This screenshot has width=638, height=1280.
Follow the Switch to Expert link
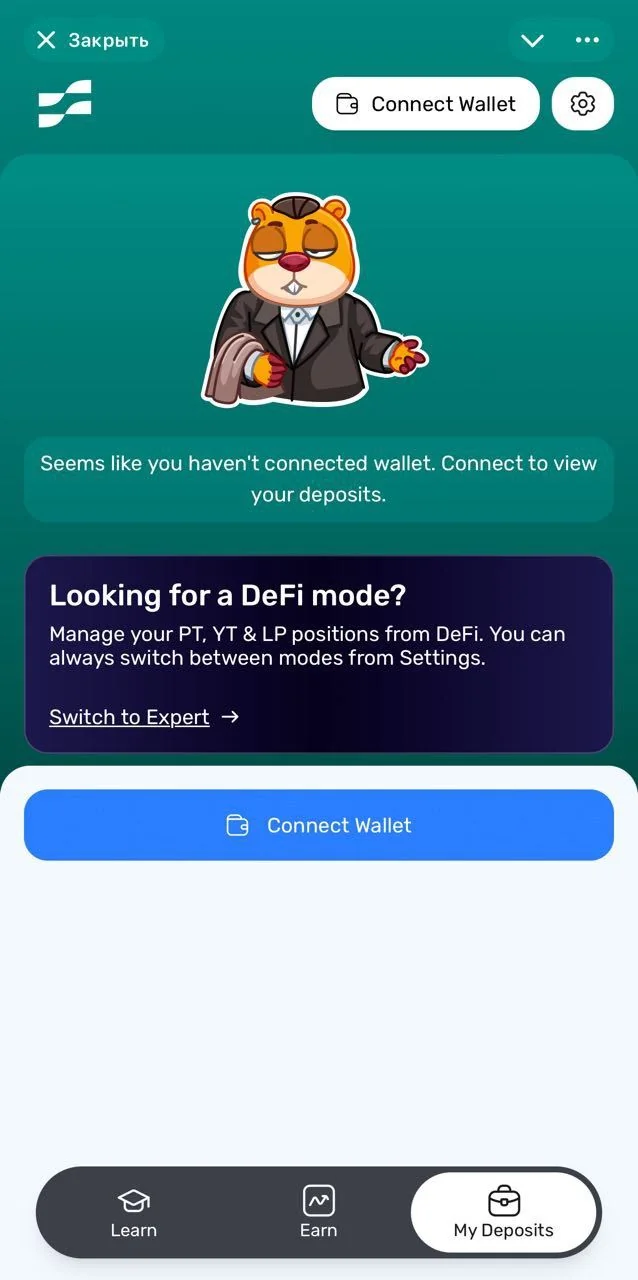coord(129,717)
